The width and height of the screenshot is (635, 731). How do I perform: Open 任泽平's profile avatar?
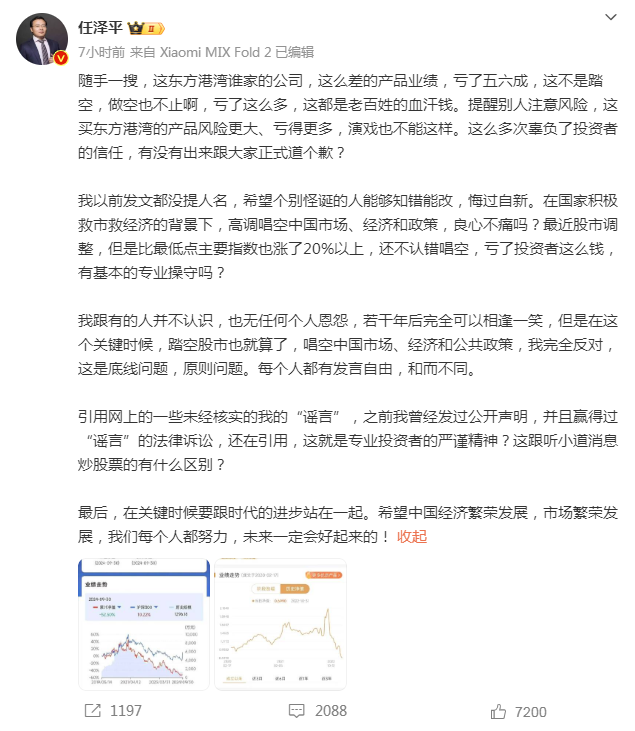tap(42, 39)
